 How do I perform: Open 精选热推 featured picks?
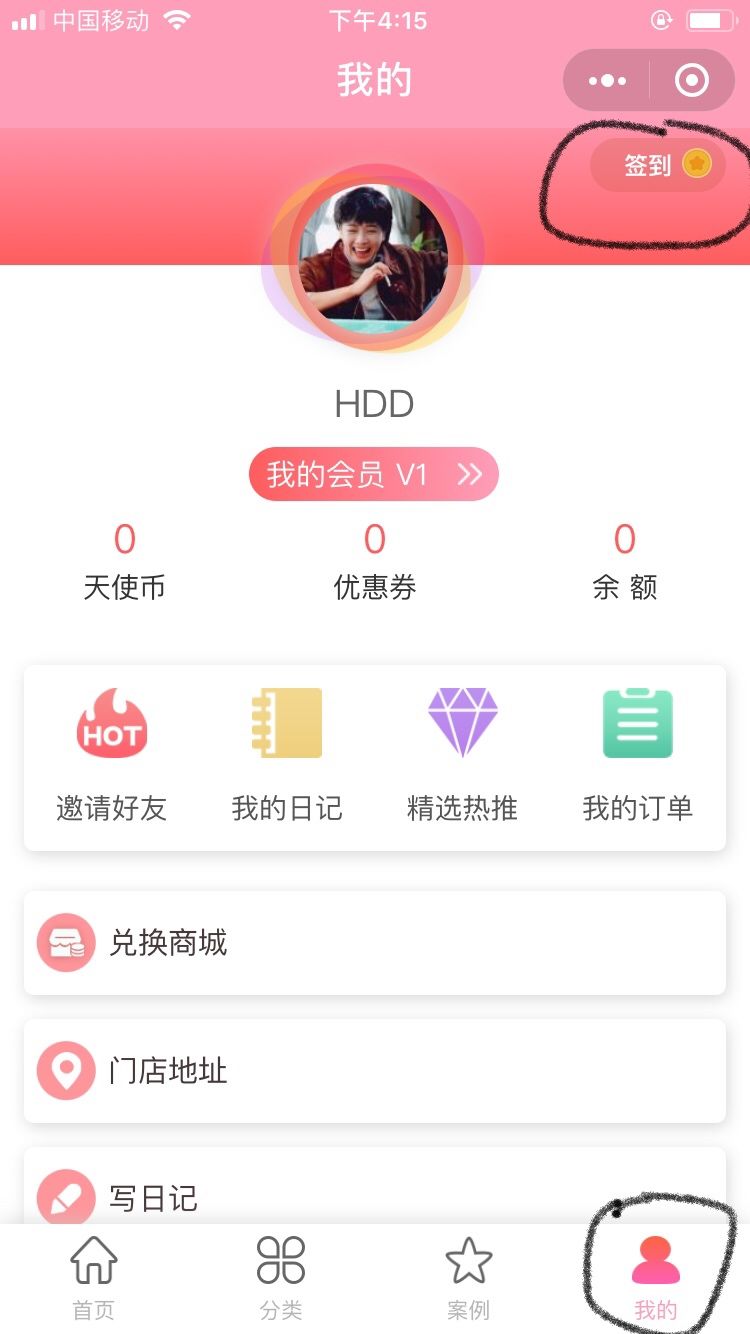[x=462, y=756]
